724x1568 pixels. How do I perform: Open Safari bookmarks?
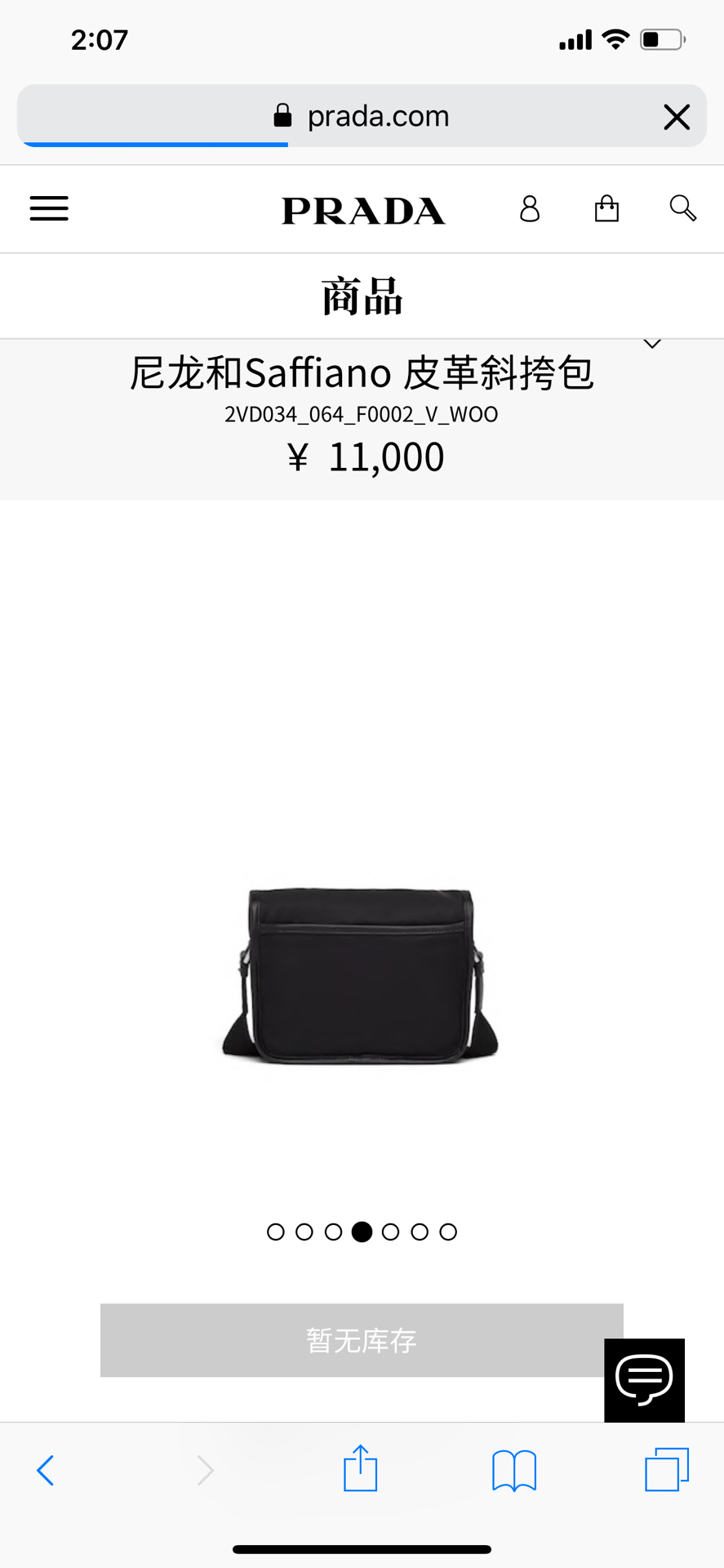(x=514, y=1471)
